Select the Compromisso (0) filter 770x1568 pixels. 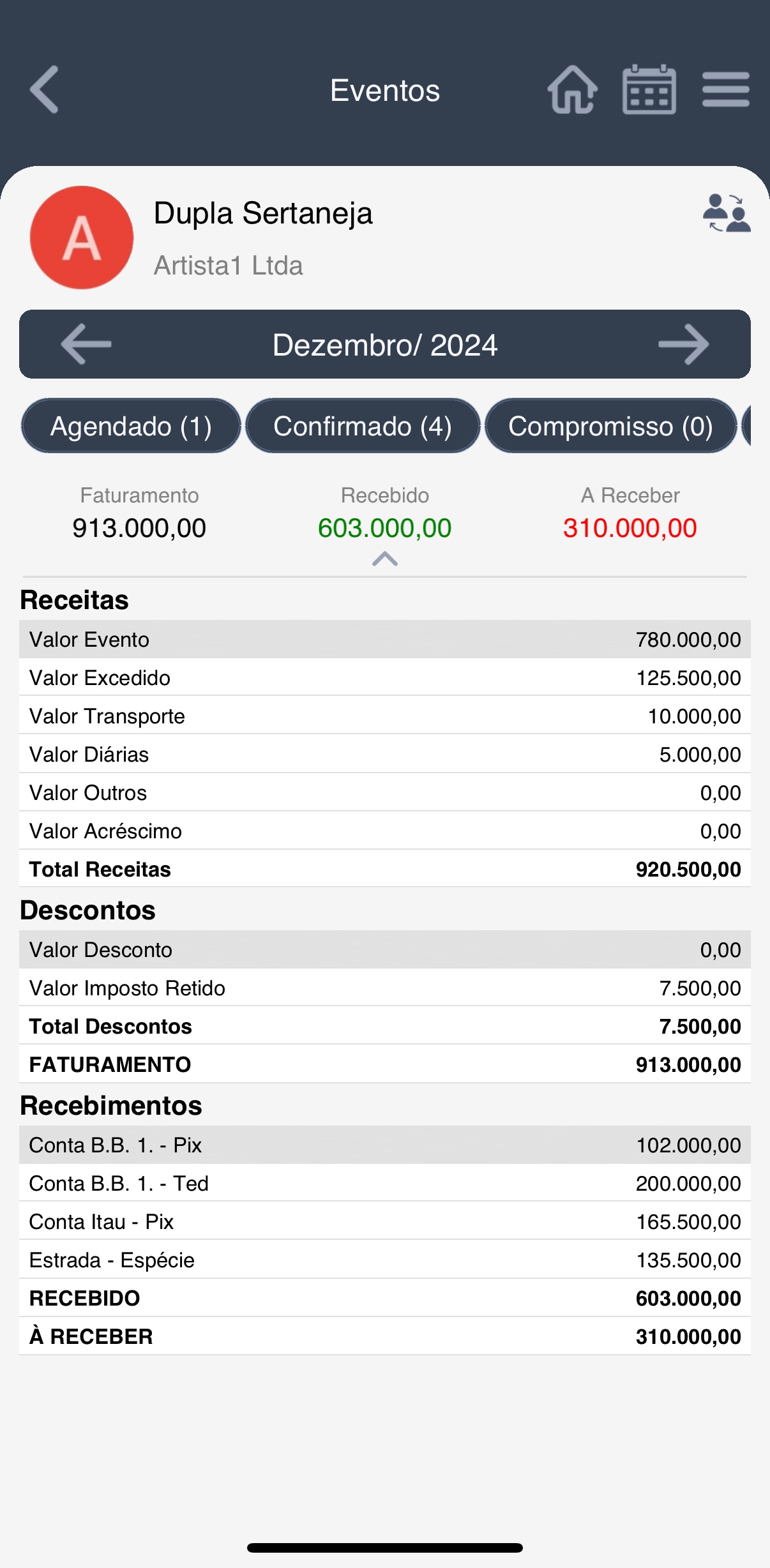point(610,426)
